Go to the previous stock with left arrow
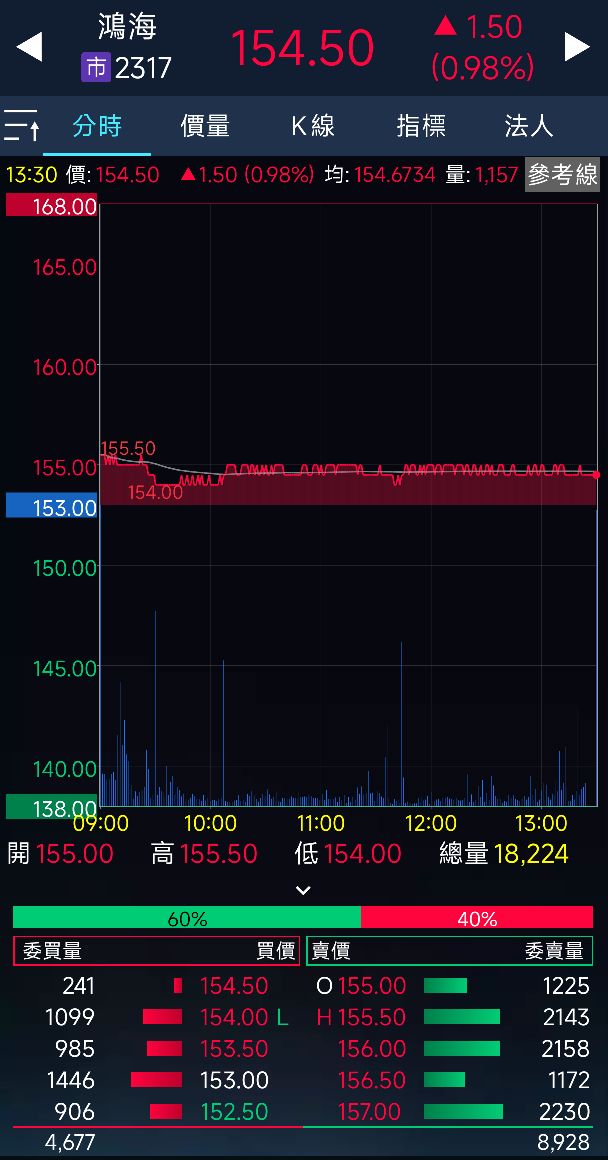Screen dimensions: 608x1160 [30, 47]
